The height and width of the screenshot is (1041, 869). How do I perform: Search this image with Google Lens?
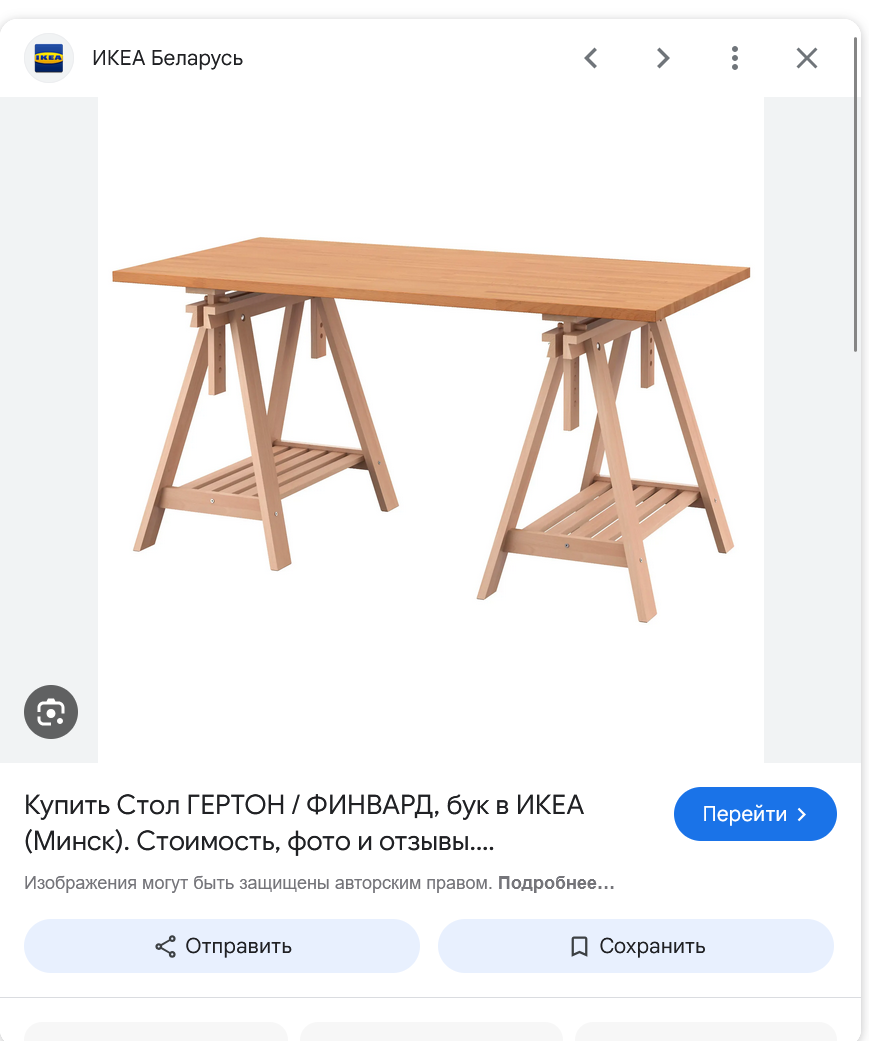[x=51, y=712]
